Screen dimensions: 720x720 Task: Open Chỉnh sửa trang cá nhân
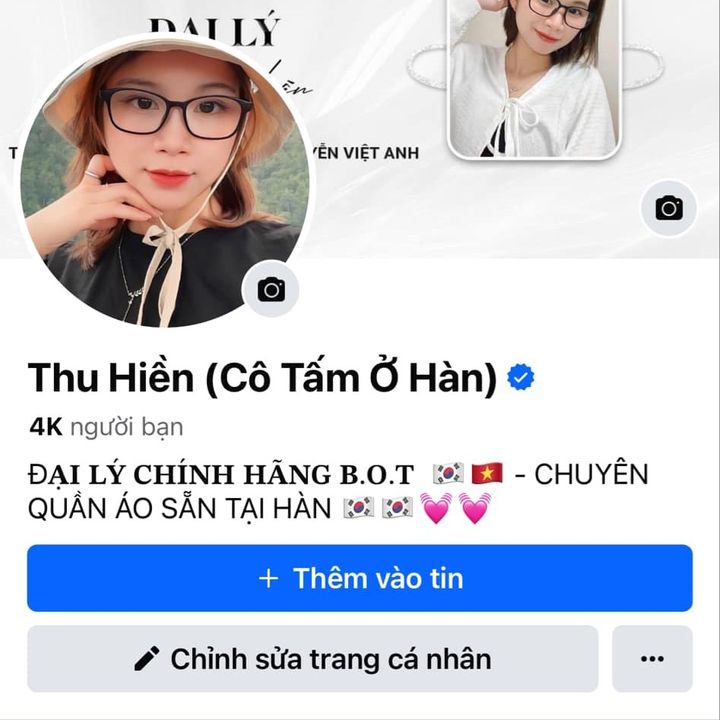click(312, 659)
